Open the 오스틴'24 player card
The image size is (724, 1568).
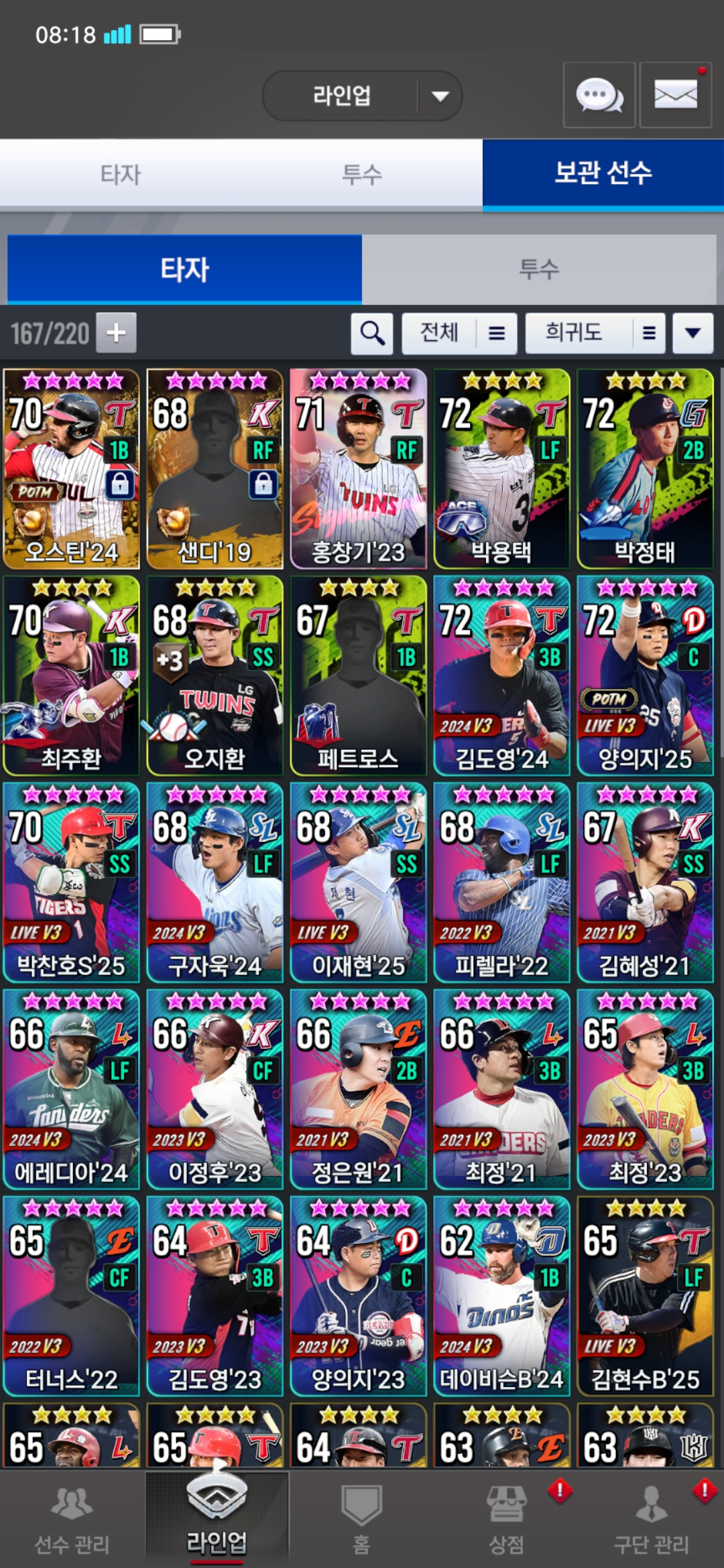(x=72, y=469)
